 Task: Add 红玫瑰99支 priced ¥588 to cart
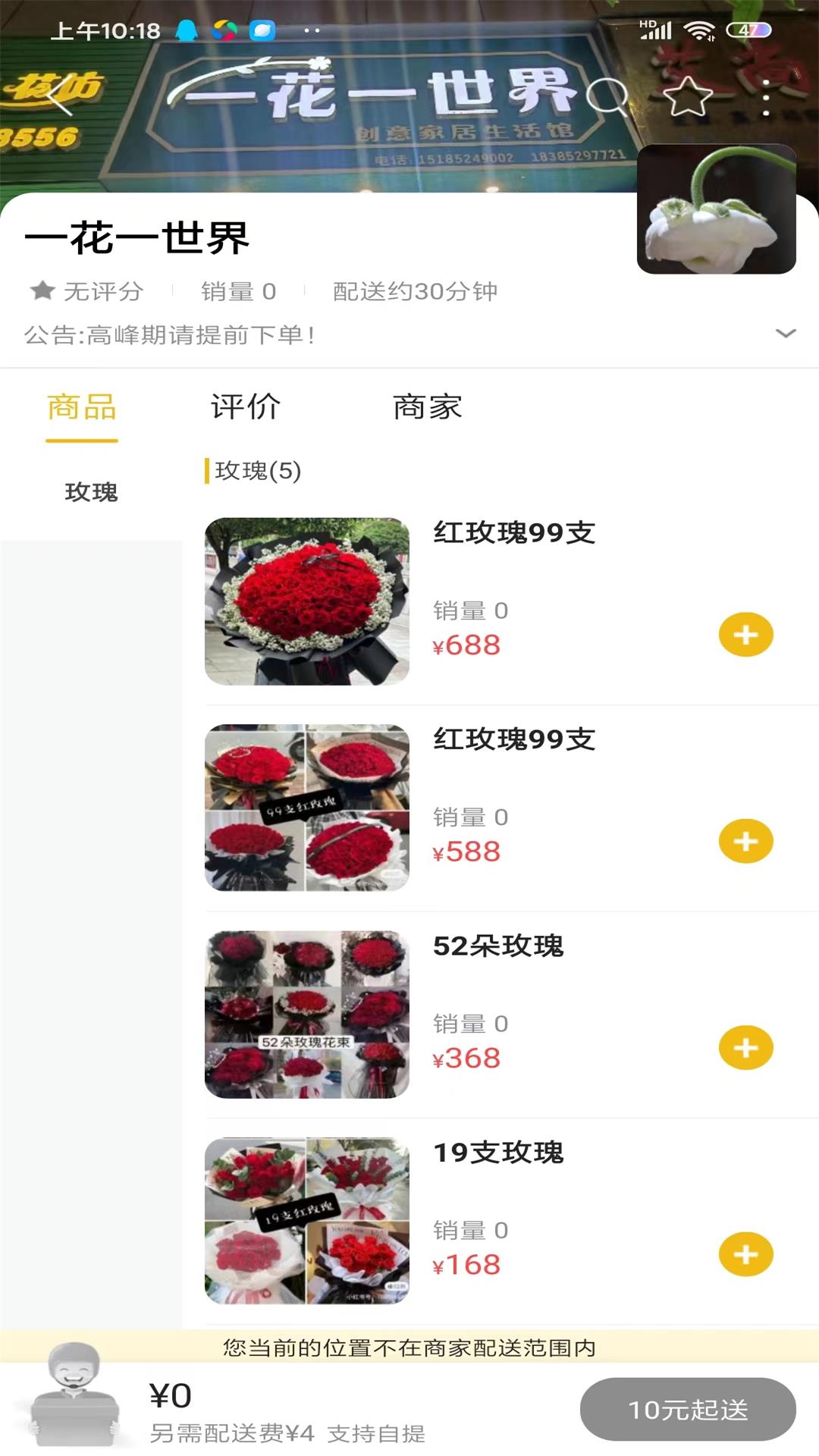pos(748,839)
